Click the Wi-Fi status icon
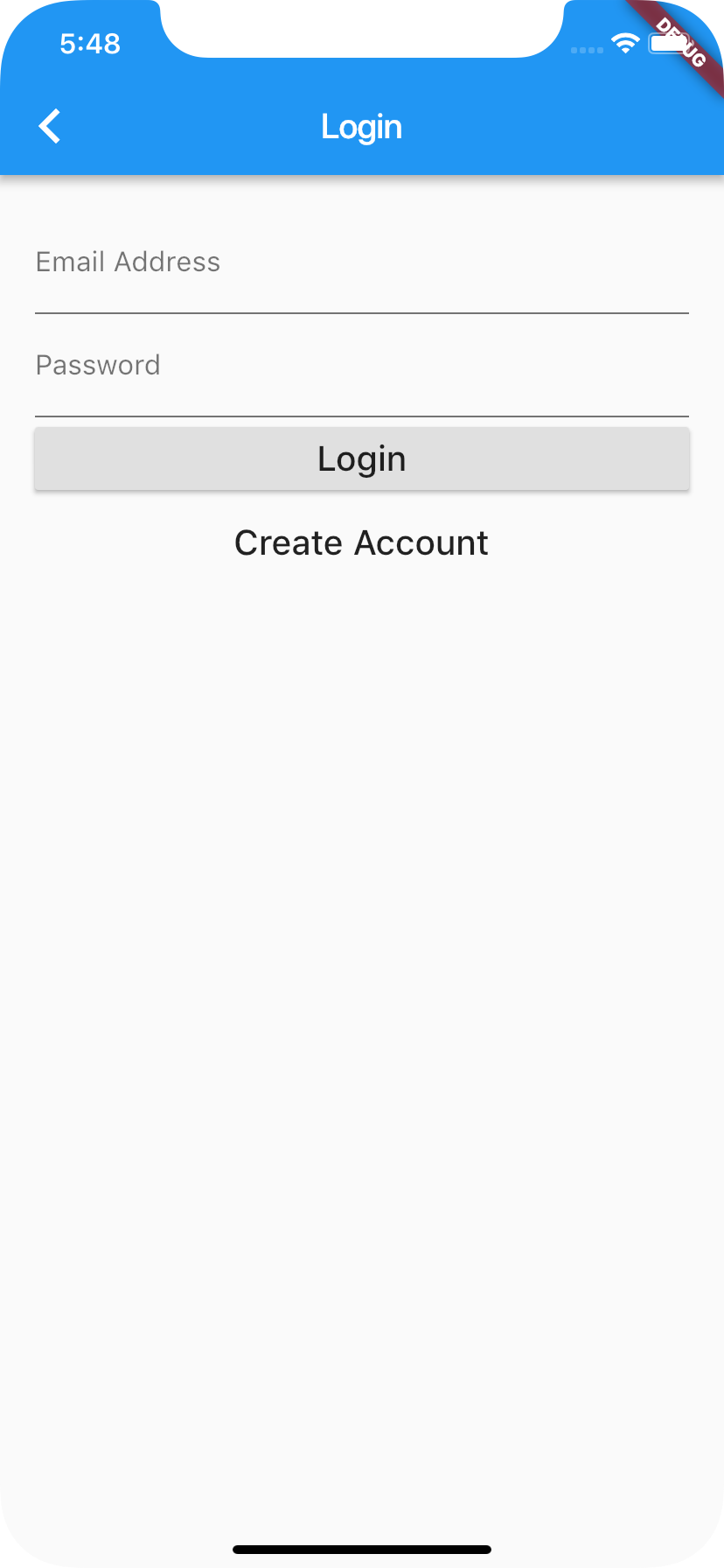Viewport: 724px width, 1568px height. coord(624,43)
